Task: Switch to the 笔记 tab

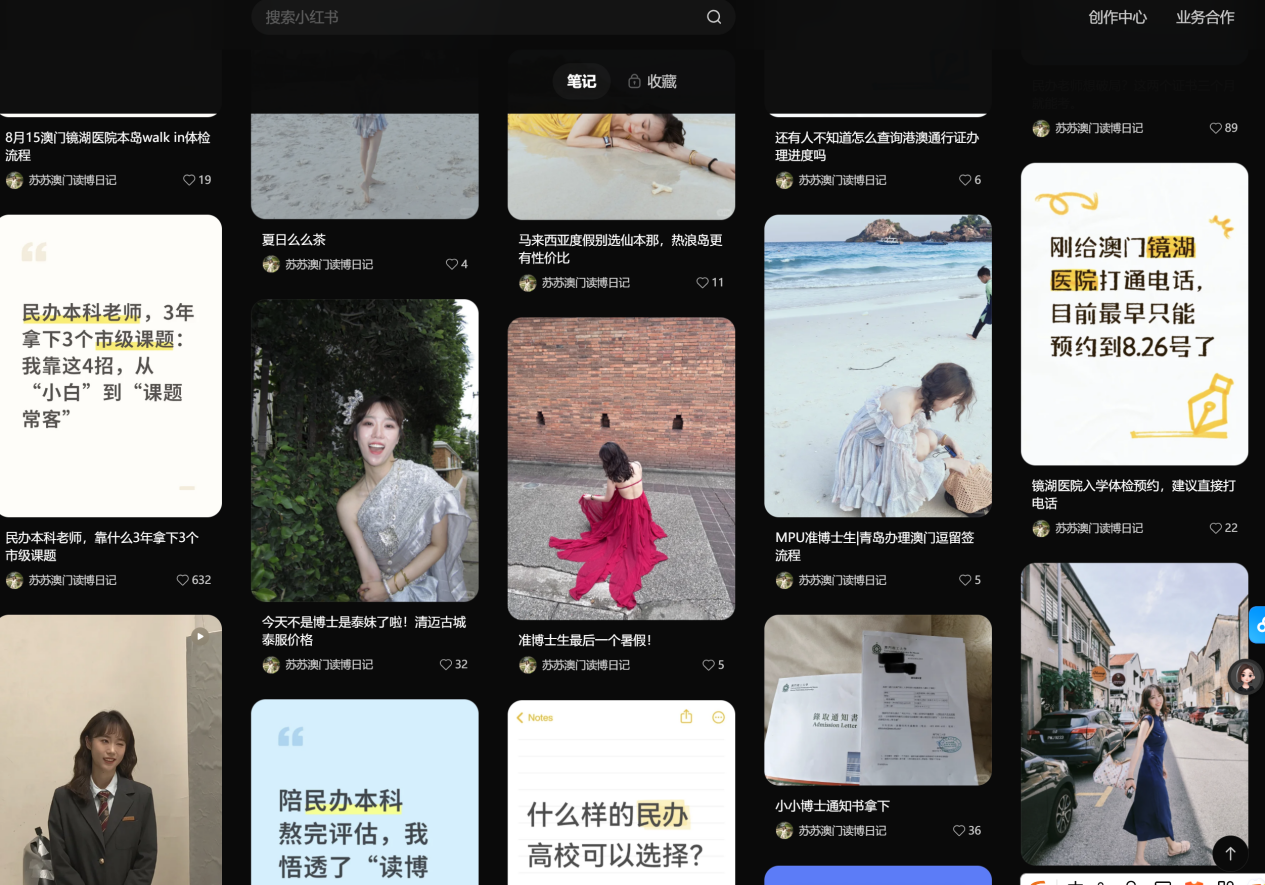Action: click(581, 81)
